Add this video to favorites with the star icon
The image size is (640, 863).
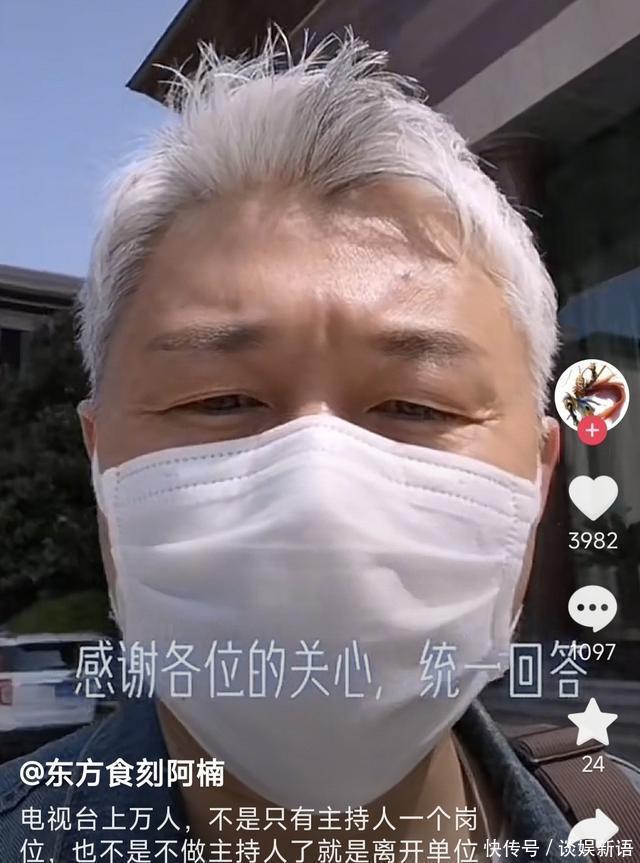[593, 722]
